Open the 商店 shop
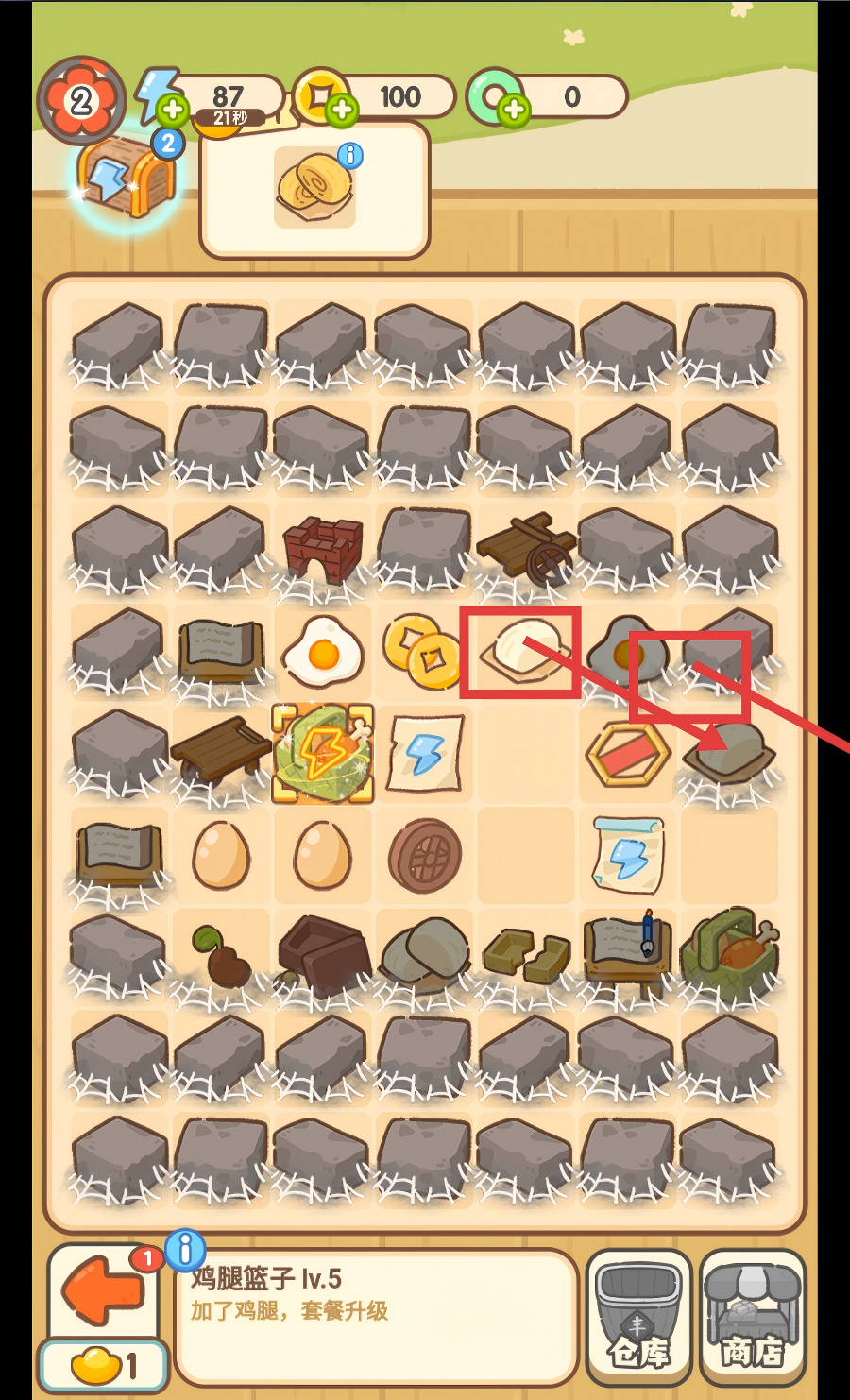Image resolution: width=850 pixels, height=1400 pixels. pos(753,1317)
